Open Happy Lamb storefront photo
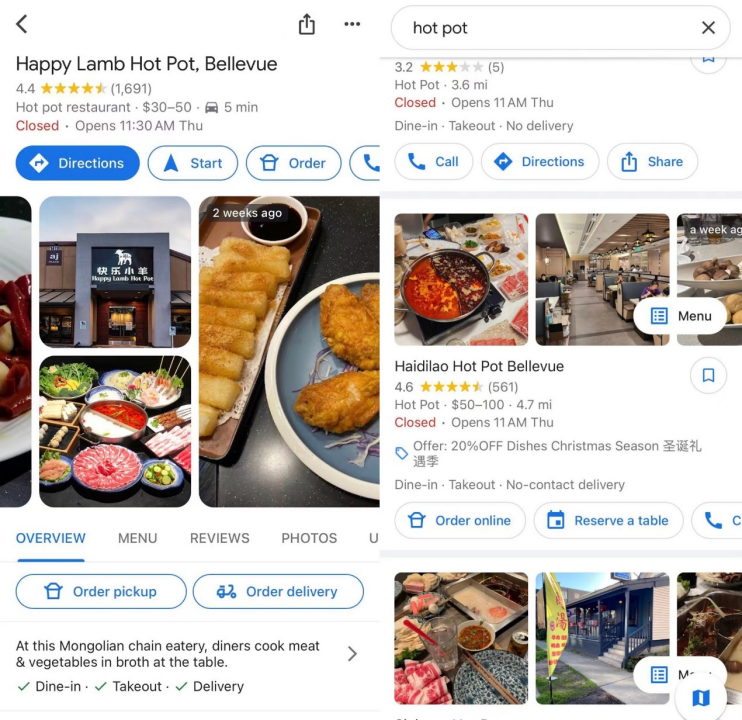The width and height of the screenshot is (742, 720). [115, 272]
